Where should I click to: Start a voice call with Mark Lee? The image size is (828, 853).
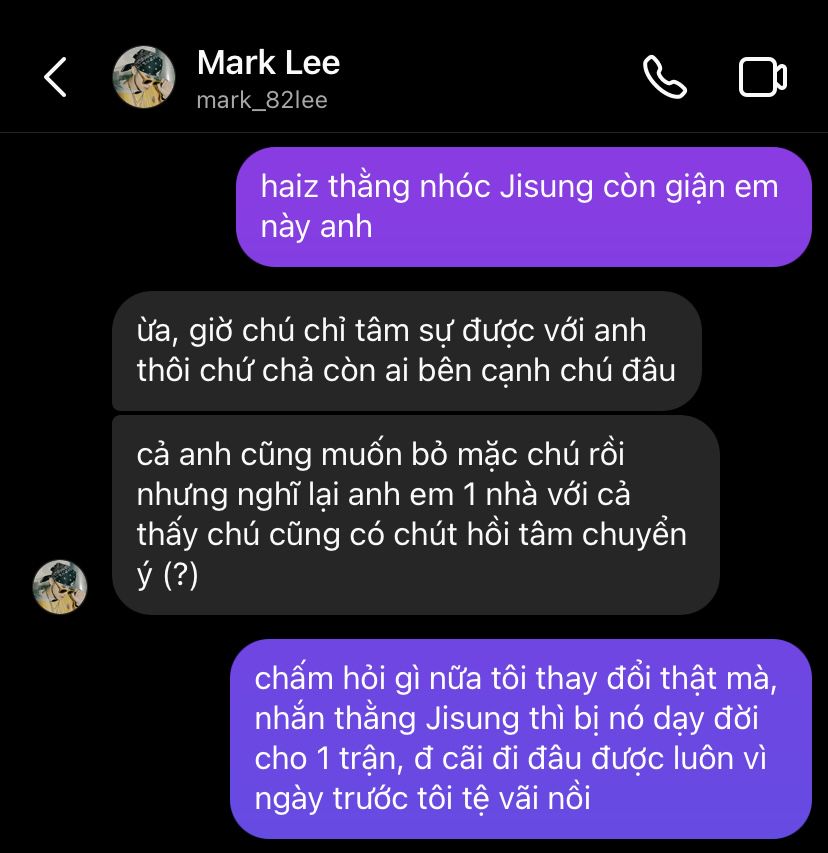(x=665, y=77)
